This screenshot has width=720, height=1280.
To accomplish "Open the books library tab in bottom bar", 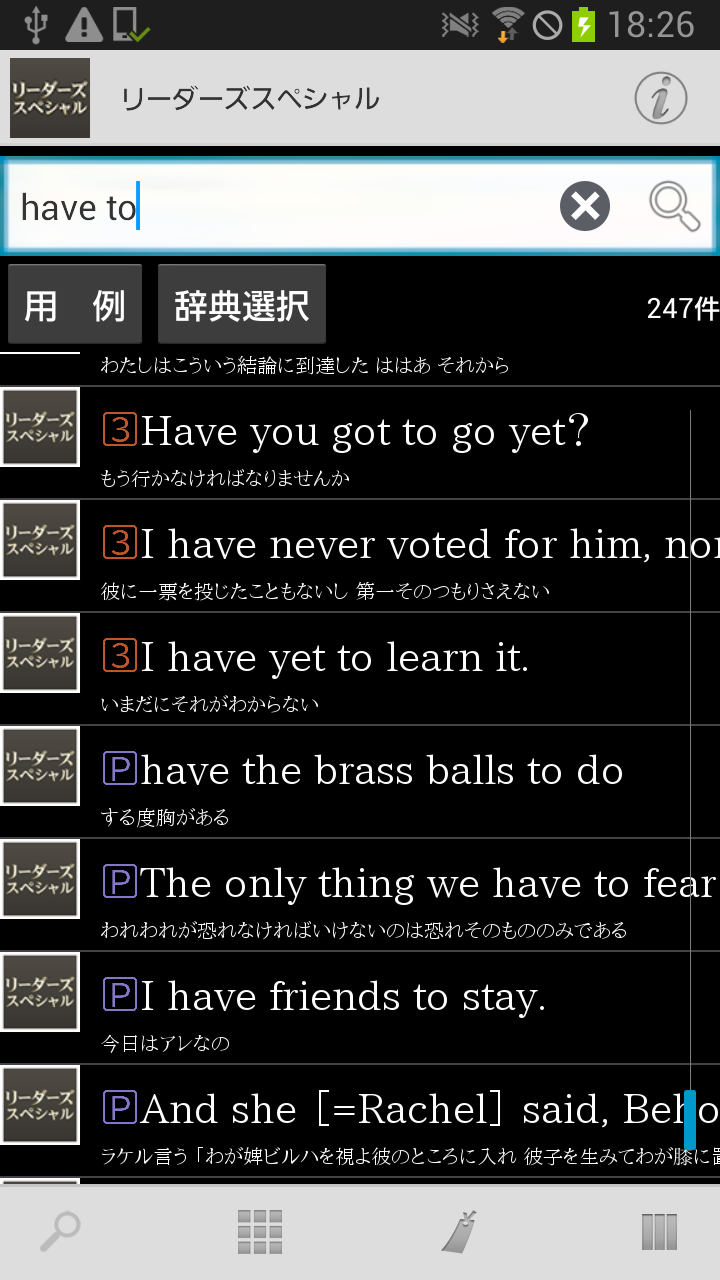I will coord(659,1232).
